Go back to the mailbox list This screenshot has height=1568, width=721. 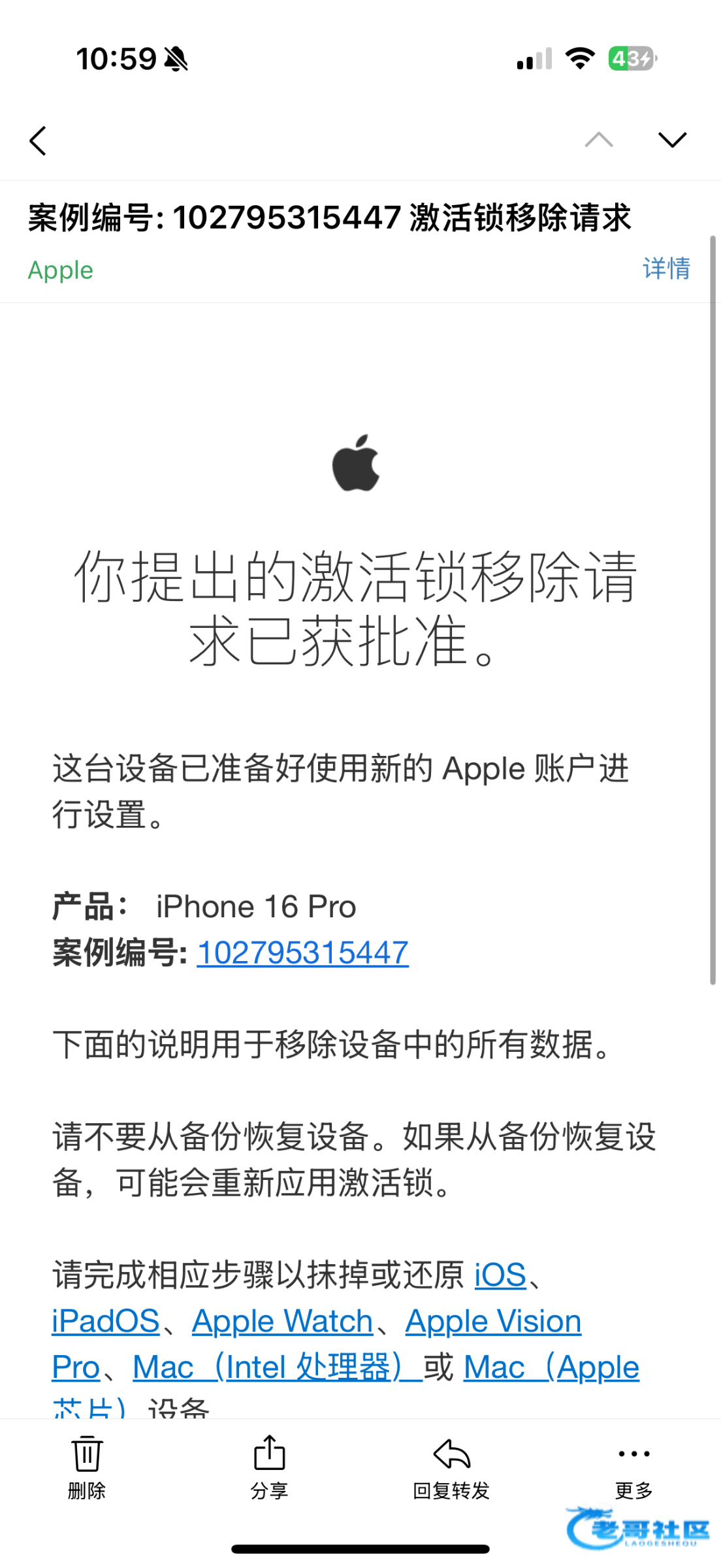(x=38, y=140)
